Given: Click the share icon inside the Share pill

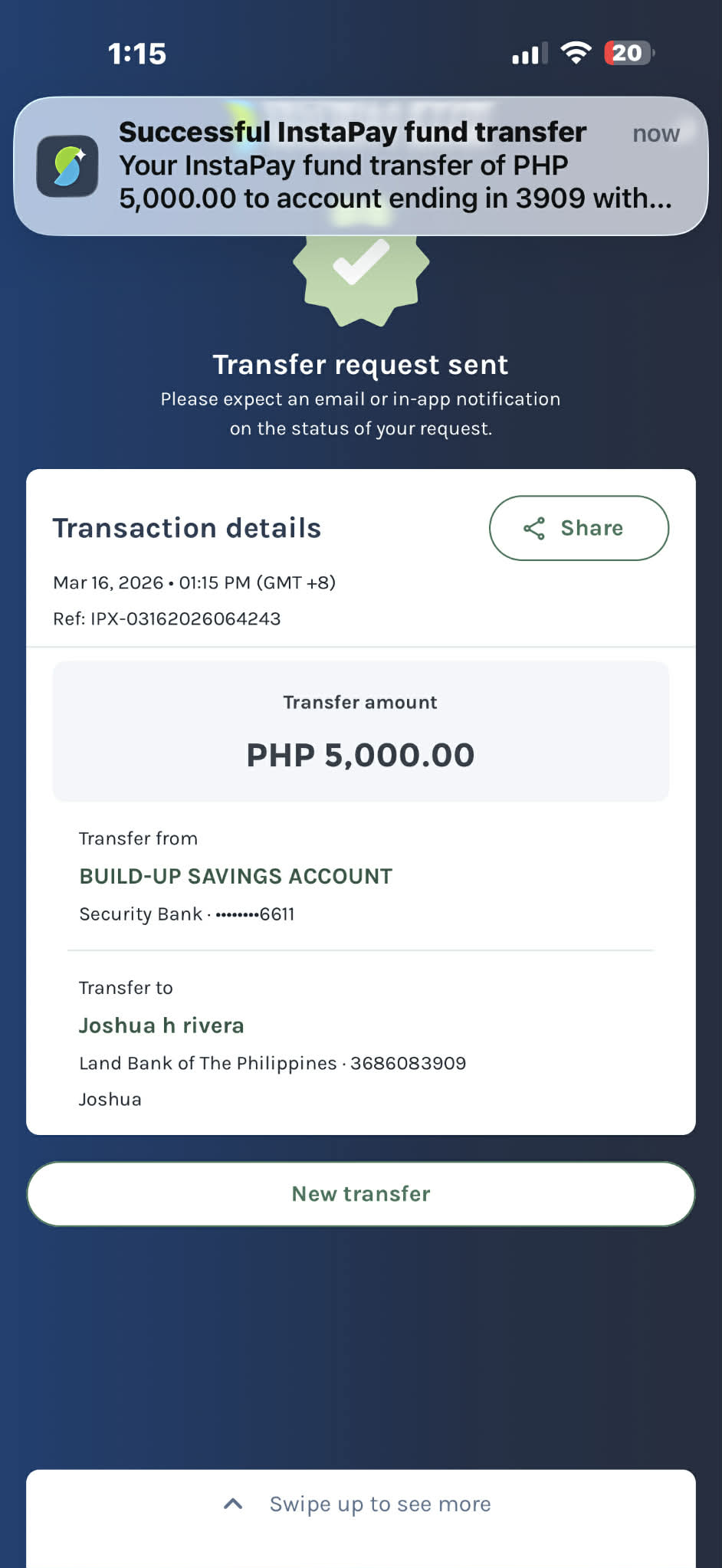Looking at the screenshot, I should tap(536, 528).
